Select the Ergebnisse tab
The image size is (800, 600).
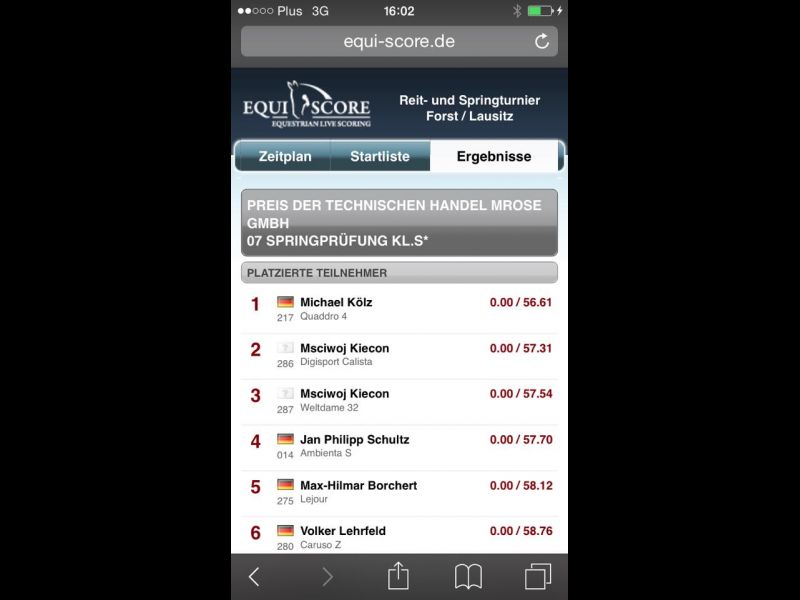pos(494,157)
